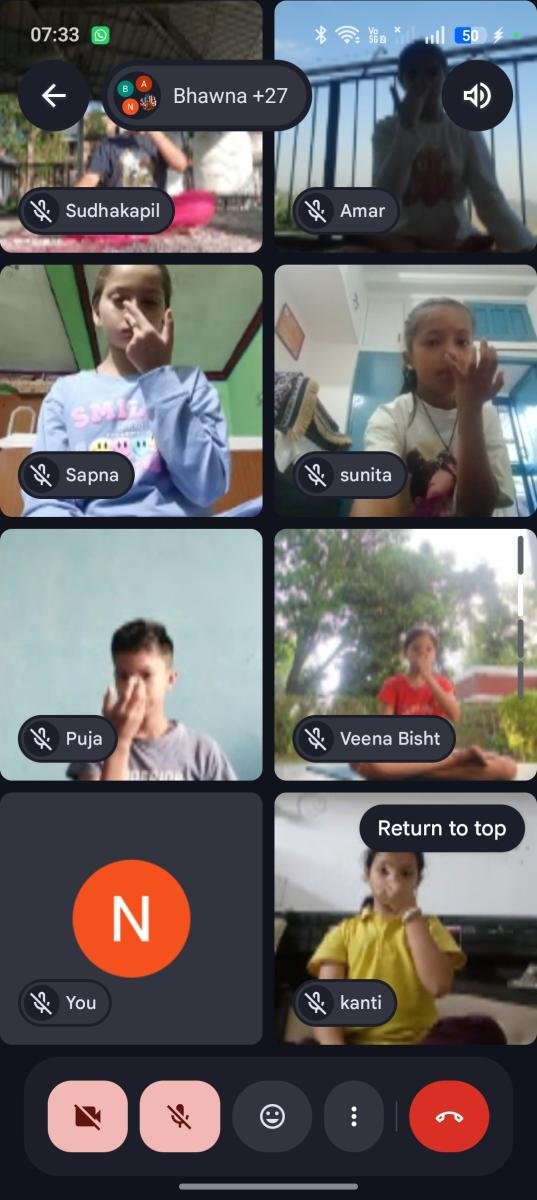The height and width of the screenshot is (1200, 537).
Task: Focus on Veena Bisht's video tile
Action: click(406, 654)
